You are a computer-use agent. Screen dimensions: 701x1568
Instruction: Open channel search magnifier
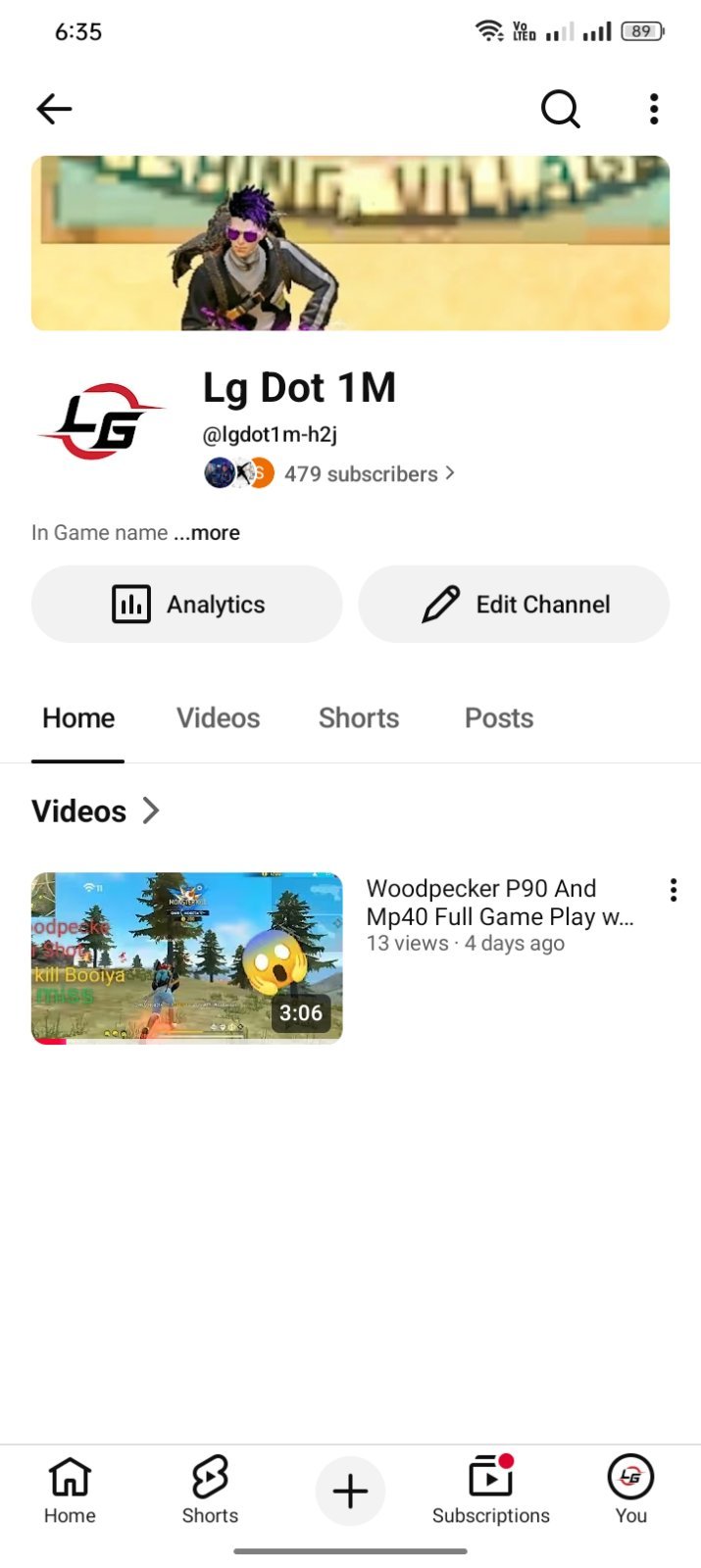click(561, 109)
